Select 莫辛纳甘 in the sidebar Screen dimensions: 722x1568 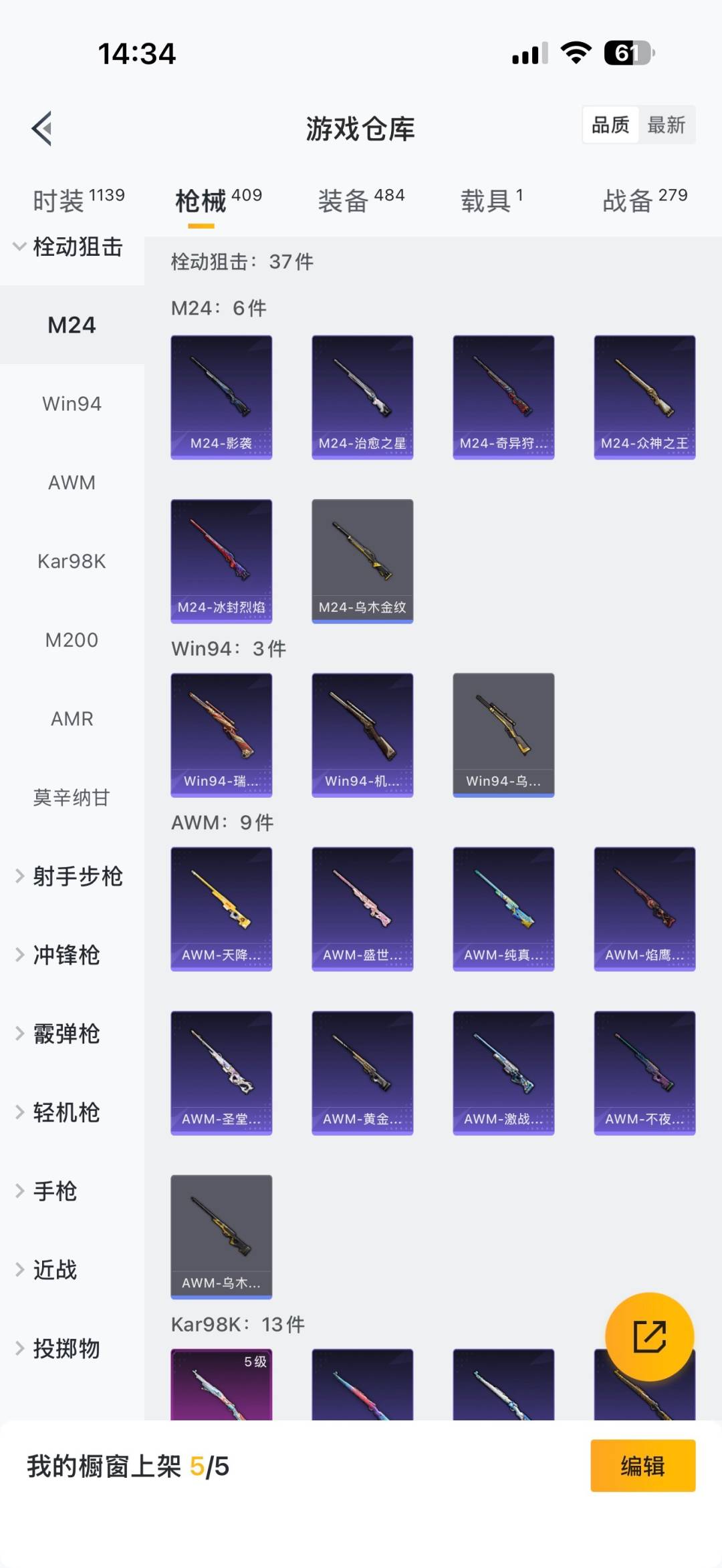click(72, 797)
